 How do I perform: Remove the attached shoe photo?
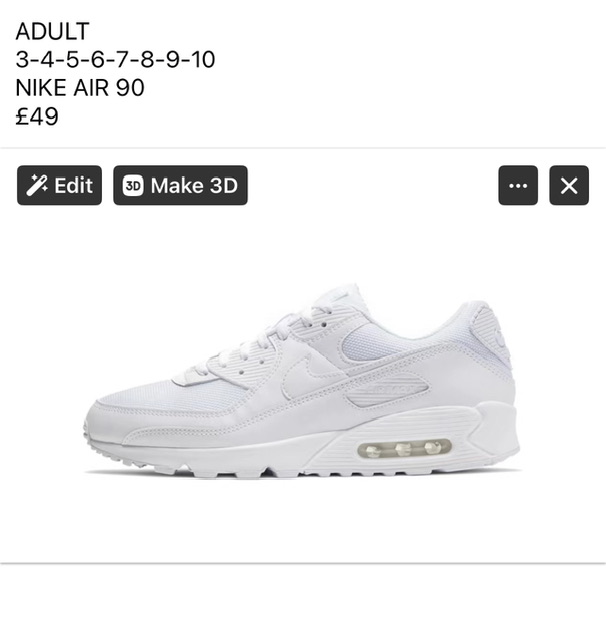[569, 185]
